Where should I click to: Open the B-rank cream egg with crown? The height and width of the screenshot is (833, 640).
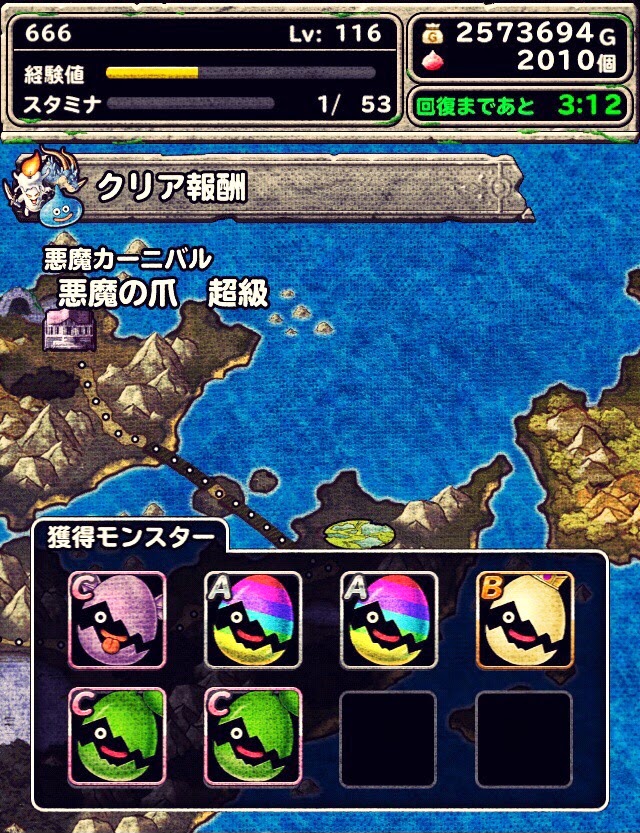coord(525,620)
